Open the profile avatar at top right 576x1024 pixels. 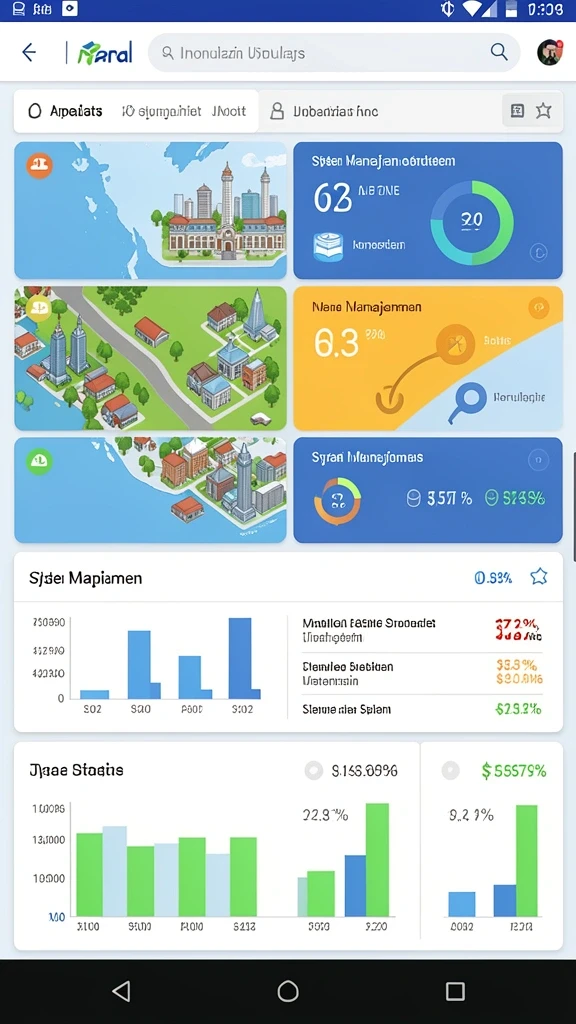click(x=550, y=52)
